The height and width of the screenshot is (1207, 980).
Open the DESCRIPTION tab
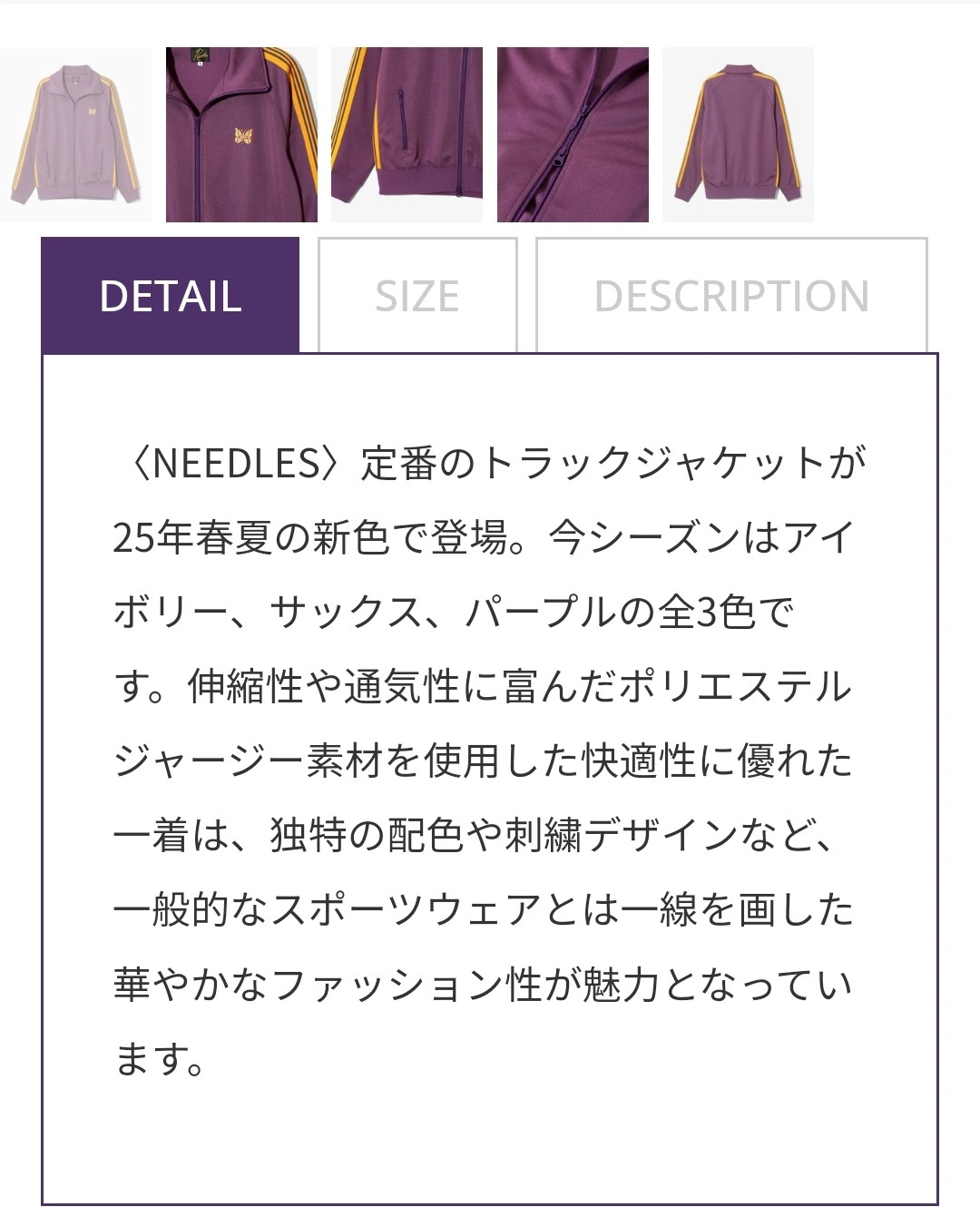pyautogui.click(x=731, y=296)
